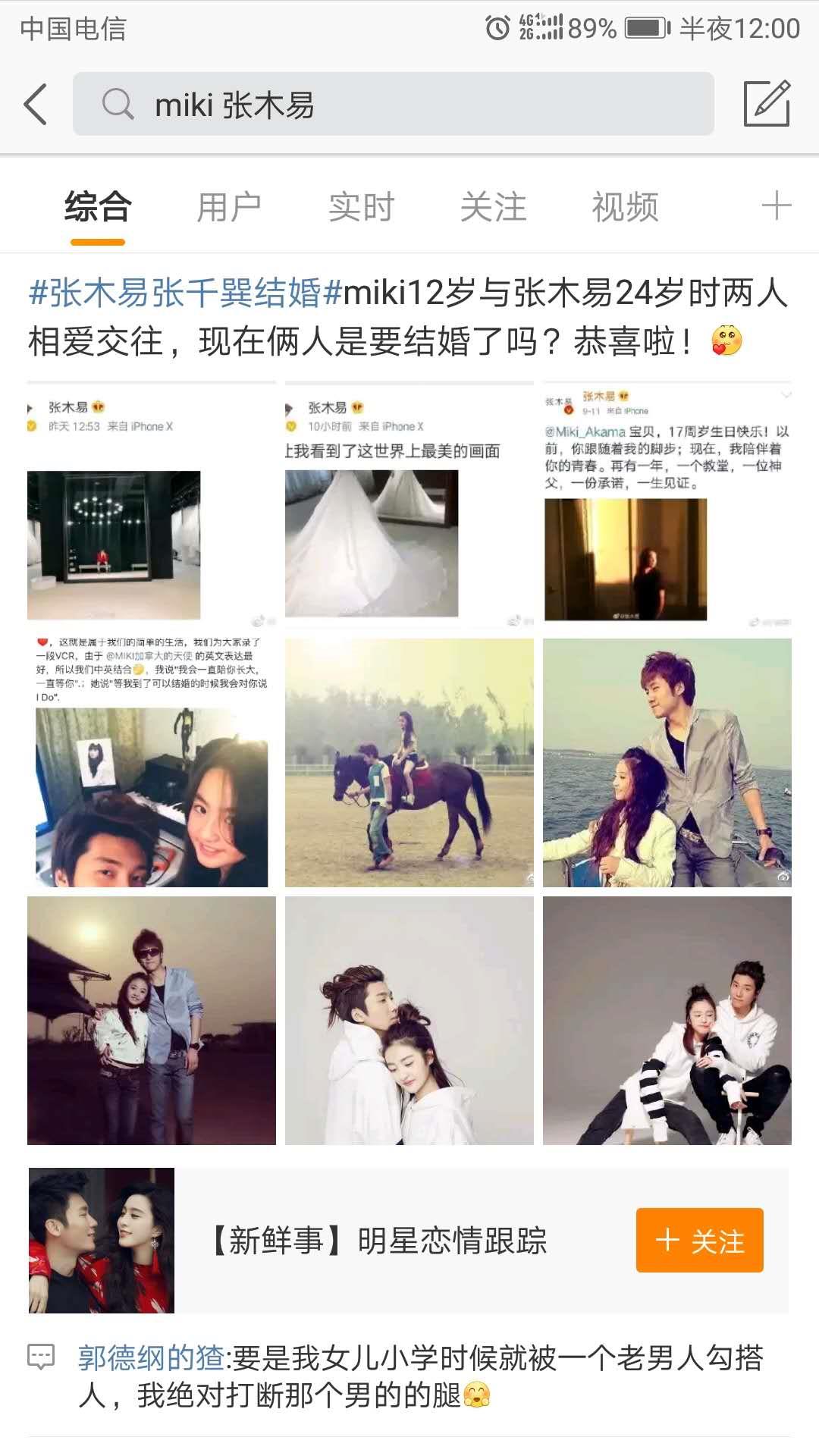Image resolution: width=819 pixels, height=1456 pixels.
Task: Open the wedding dress screenshot image
Action: 409,504
